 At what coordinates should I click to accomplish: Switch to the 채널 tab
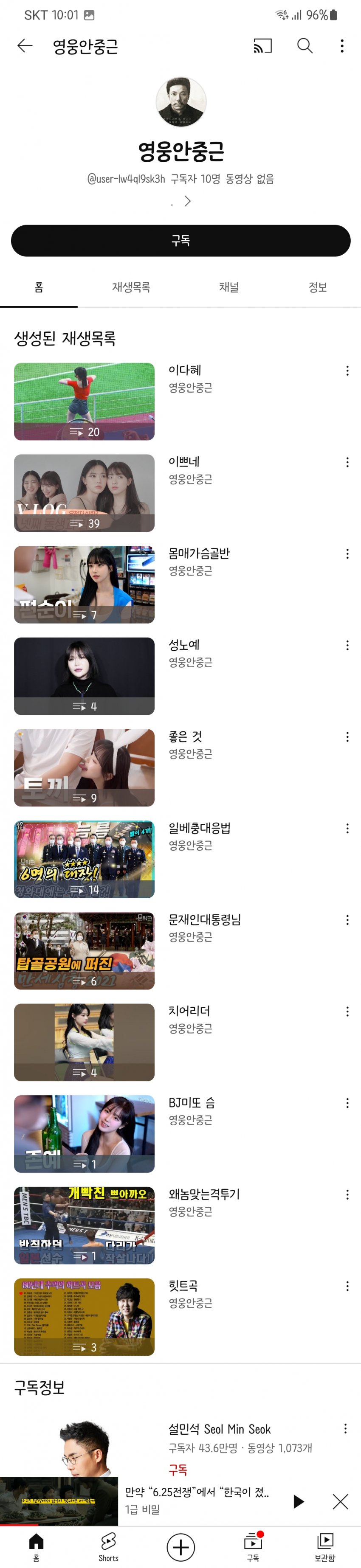229,287
